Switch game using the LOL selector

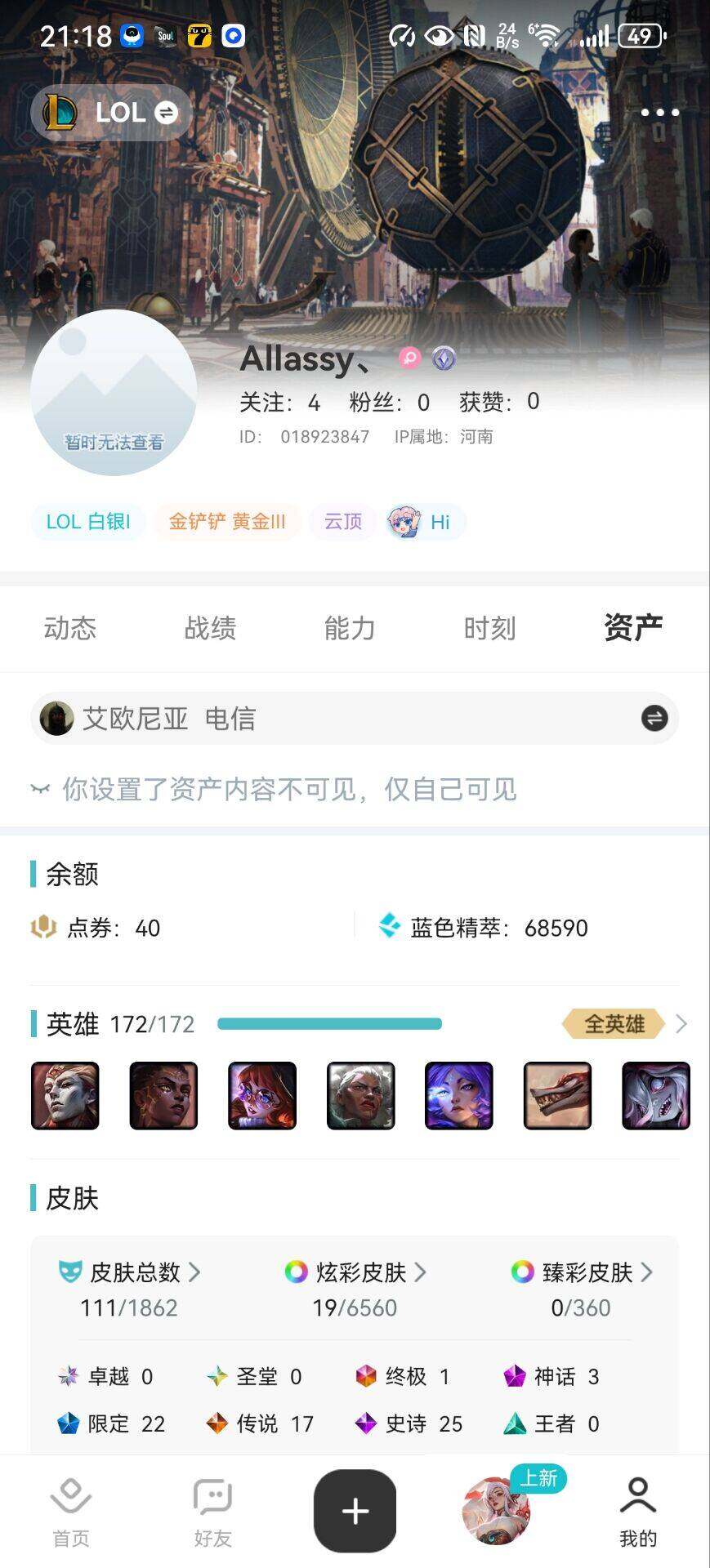(x=112, y=113)
